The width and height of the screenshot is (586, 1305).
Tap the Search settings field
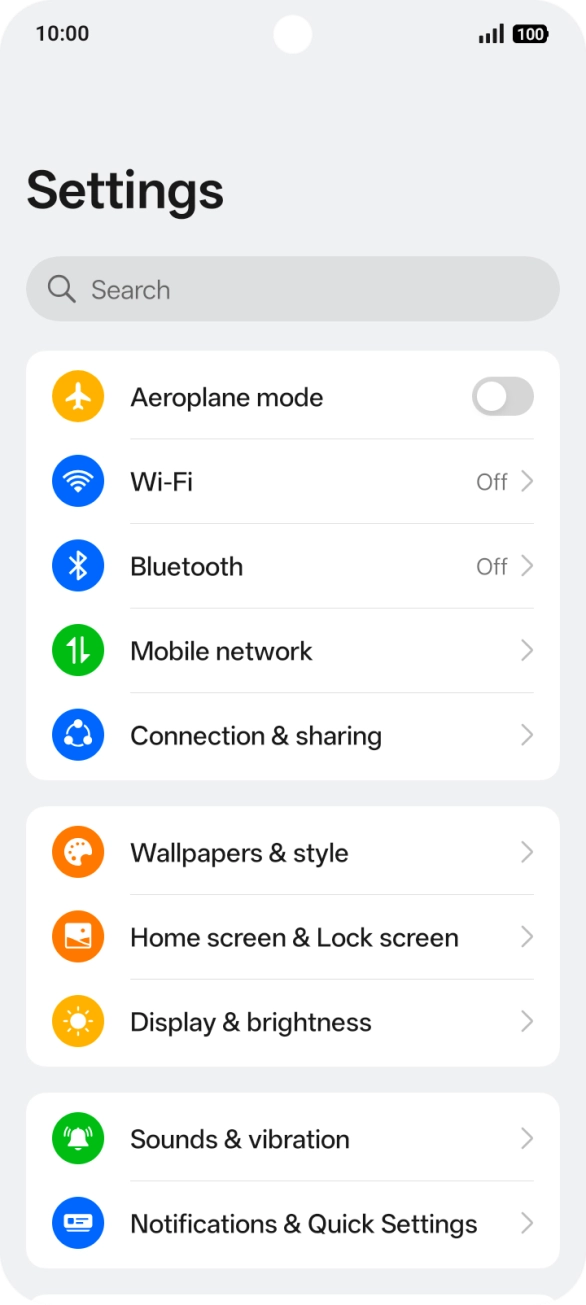point(293,289)
